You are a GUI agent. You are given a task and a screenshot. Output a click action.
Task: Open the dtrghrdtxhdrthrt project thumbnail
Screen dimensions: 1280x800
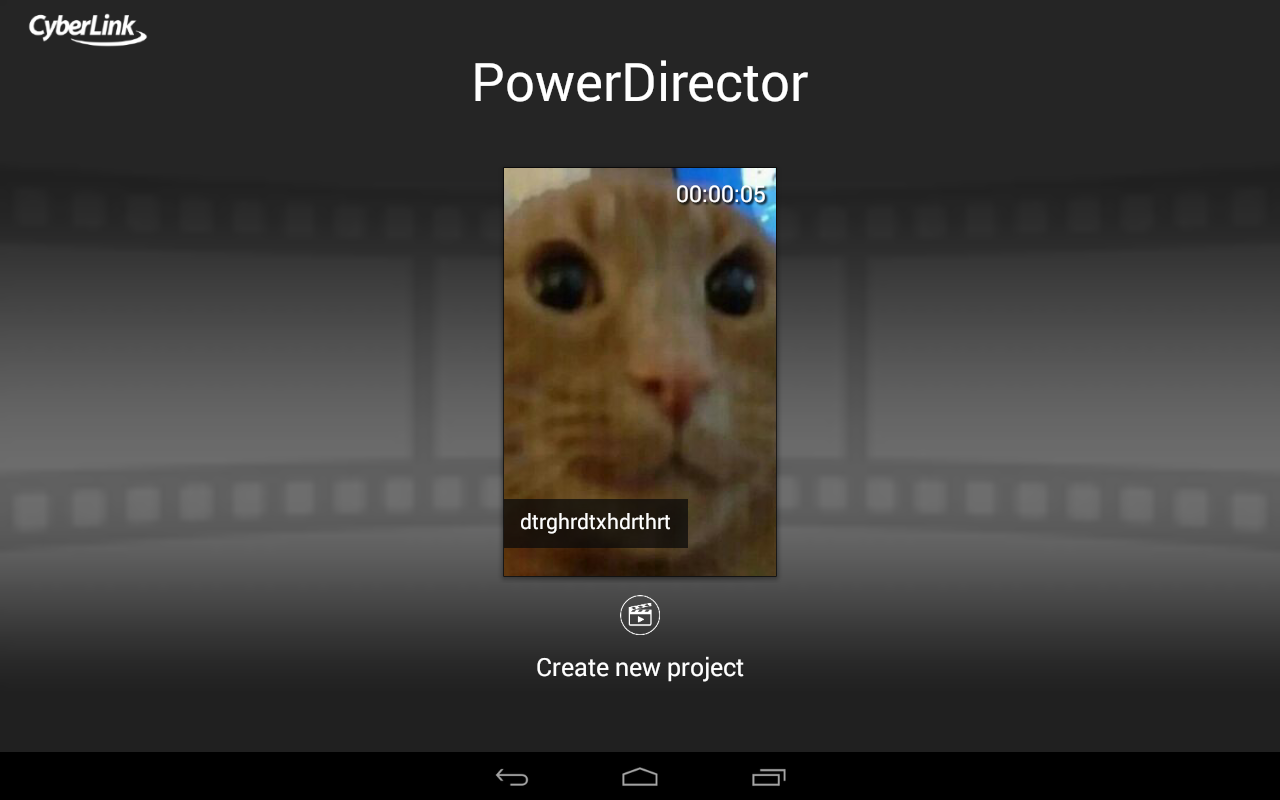click(x=640, y=371)
